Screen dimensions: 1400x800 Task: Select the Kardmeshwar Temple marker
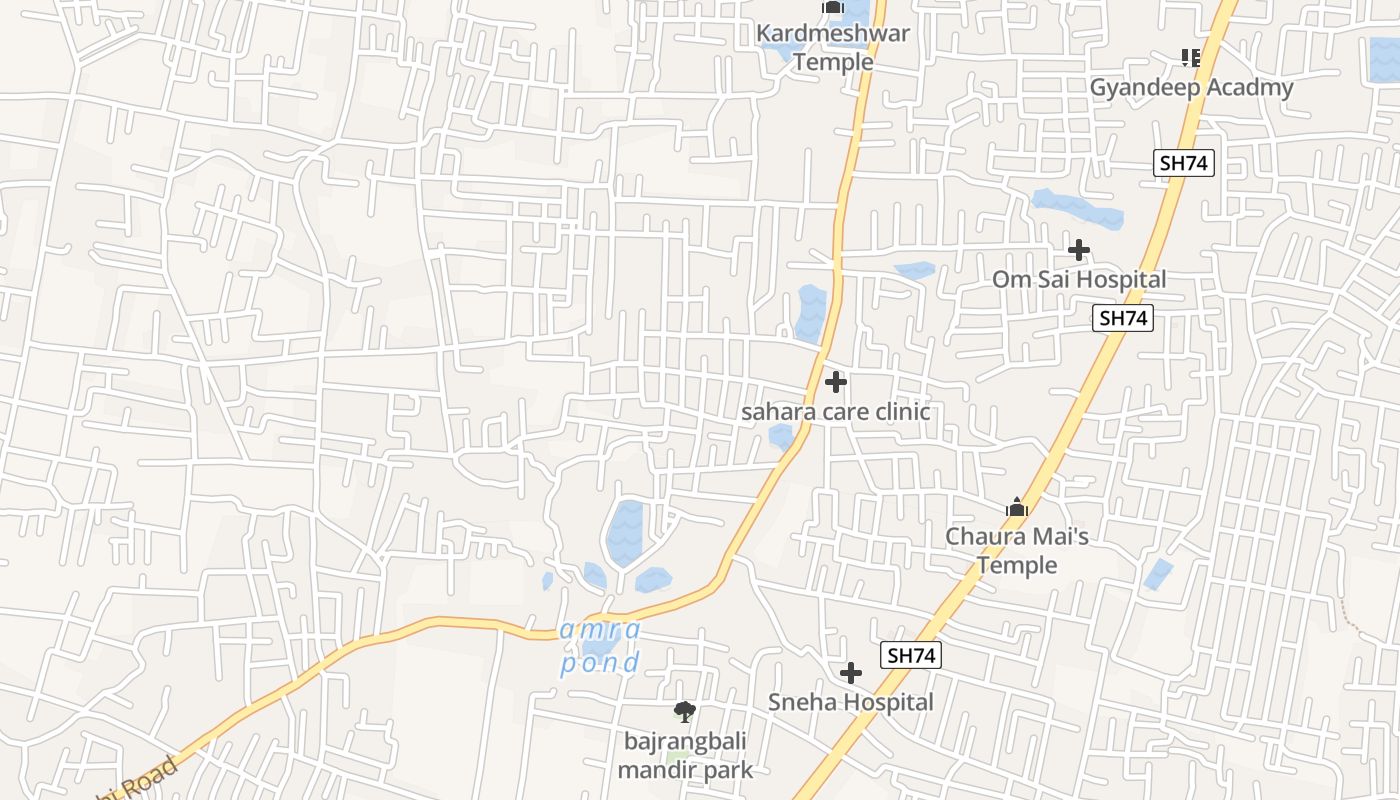[x=832, y=8]
